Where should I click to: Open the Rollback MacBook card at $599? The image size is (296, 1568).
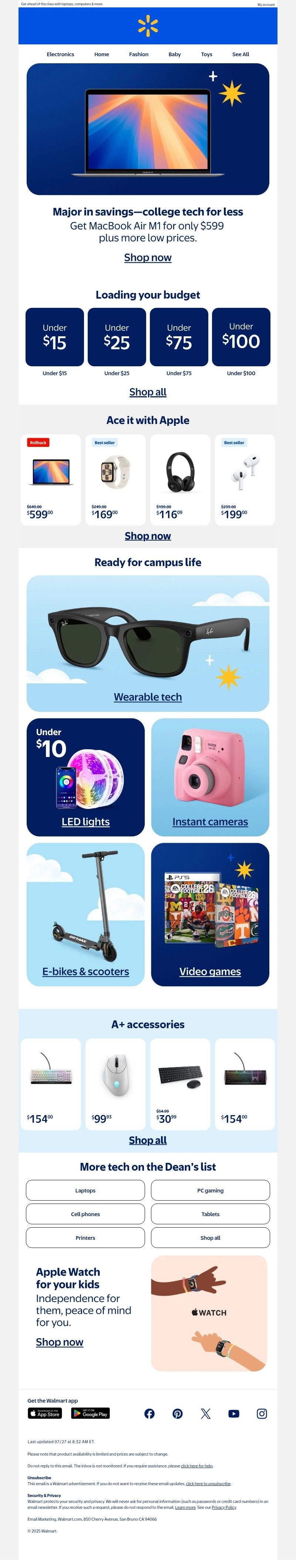tap(51, 480)
